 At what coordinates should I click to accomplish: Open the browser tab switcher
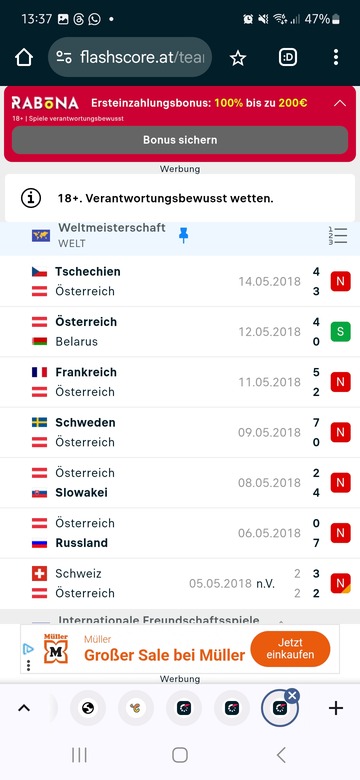click(x=287, y=58)
